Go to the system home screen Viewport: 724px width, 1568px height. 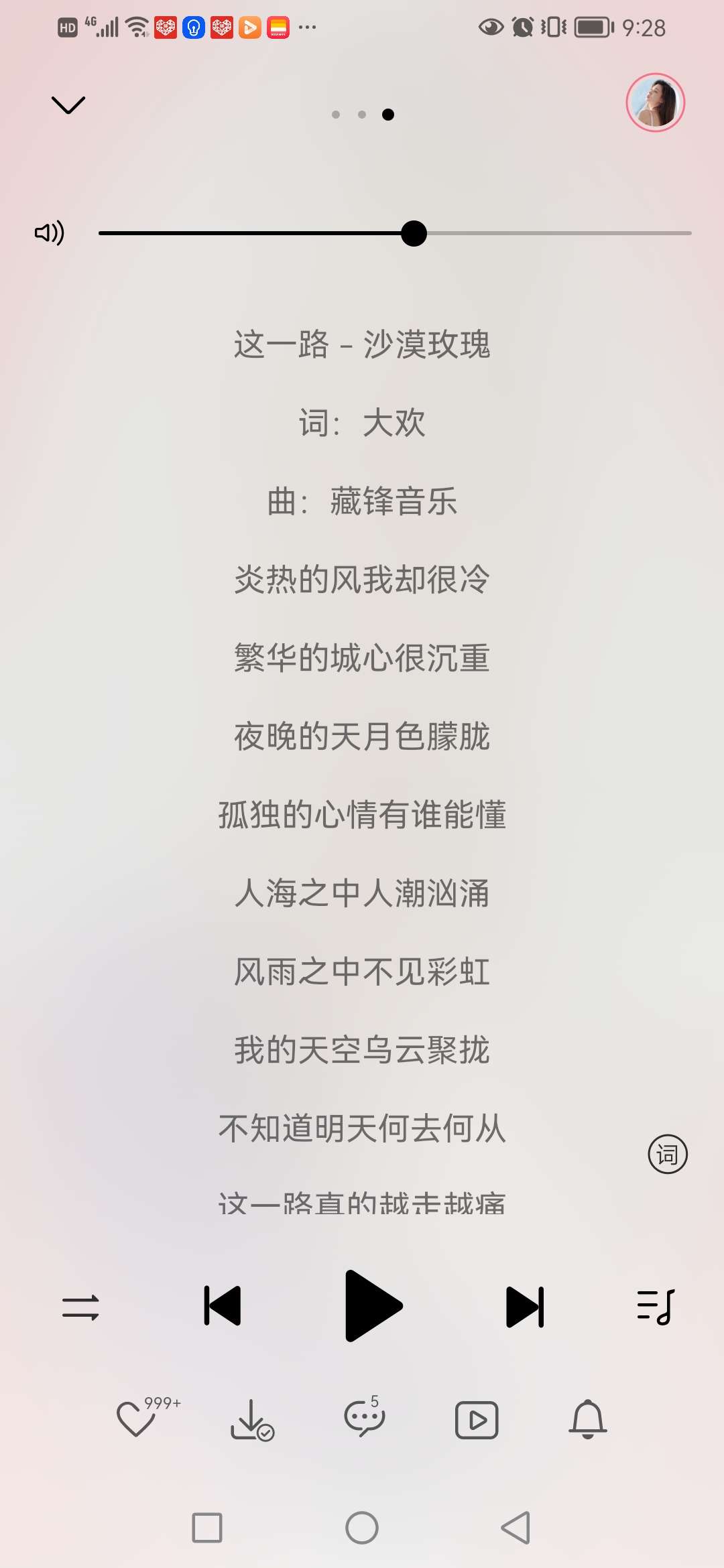pos(362,1528)
